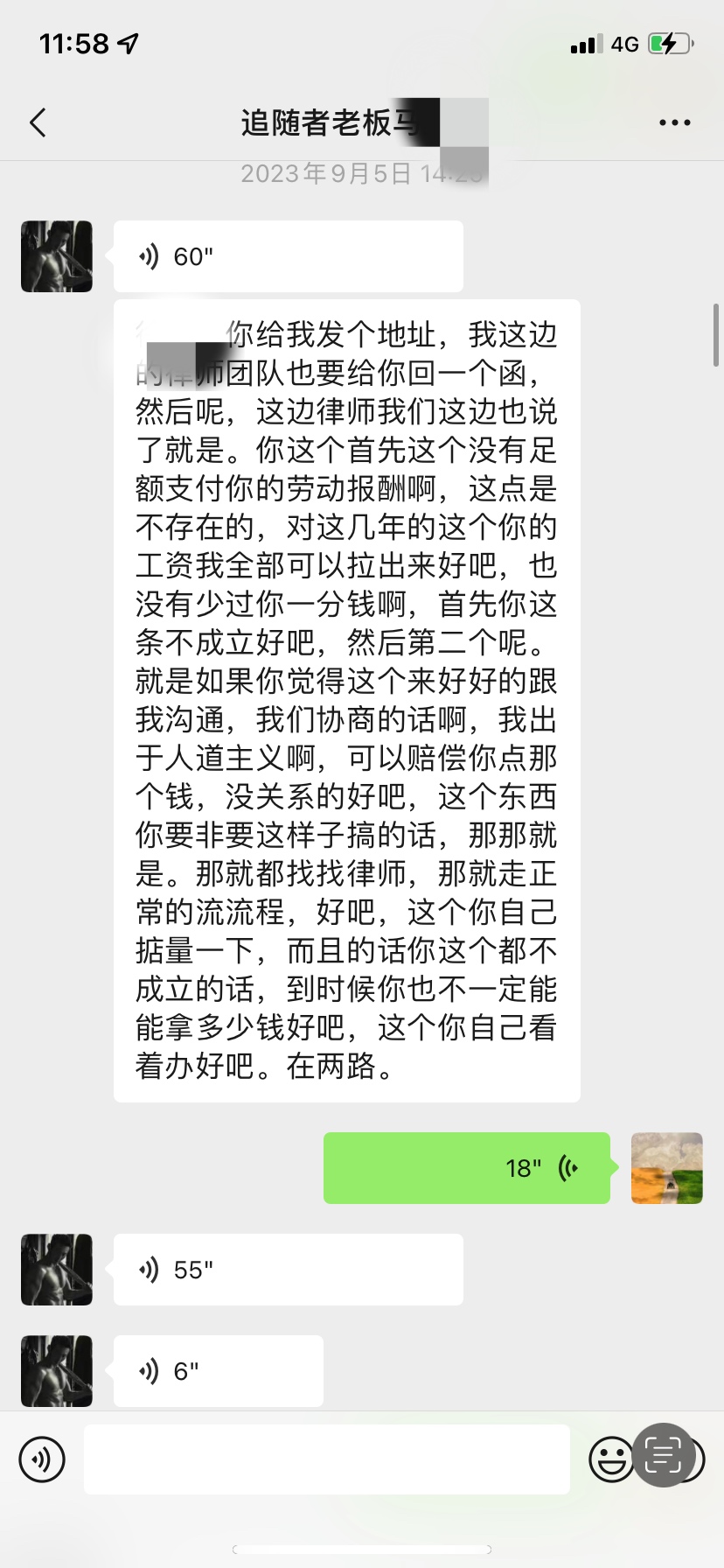Play the 6-second voice message
The height and width of the screenshot is (1568, 724).
point(218,1371)
